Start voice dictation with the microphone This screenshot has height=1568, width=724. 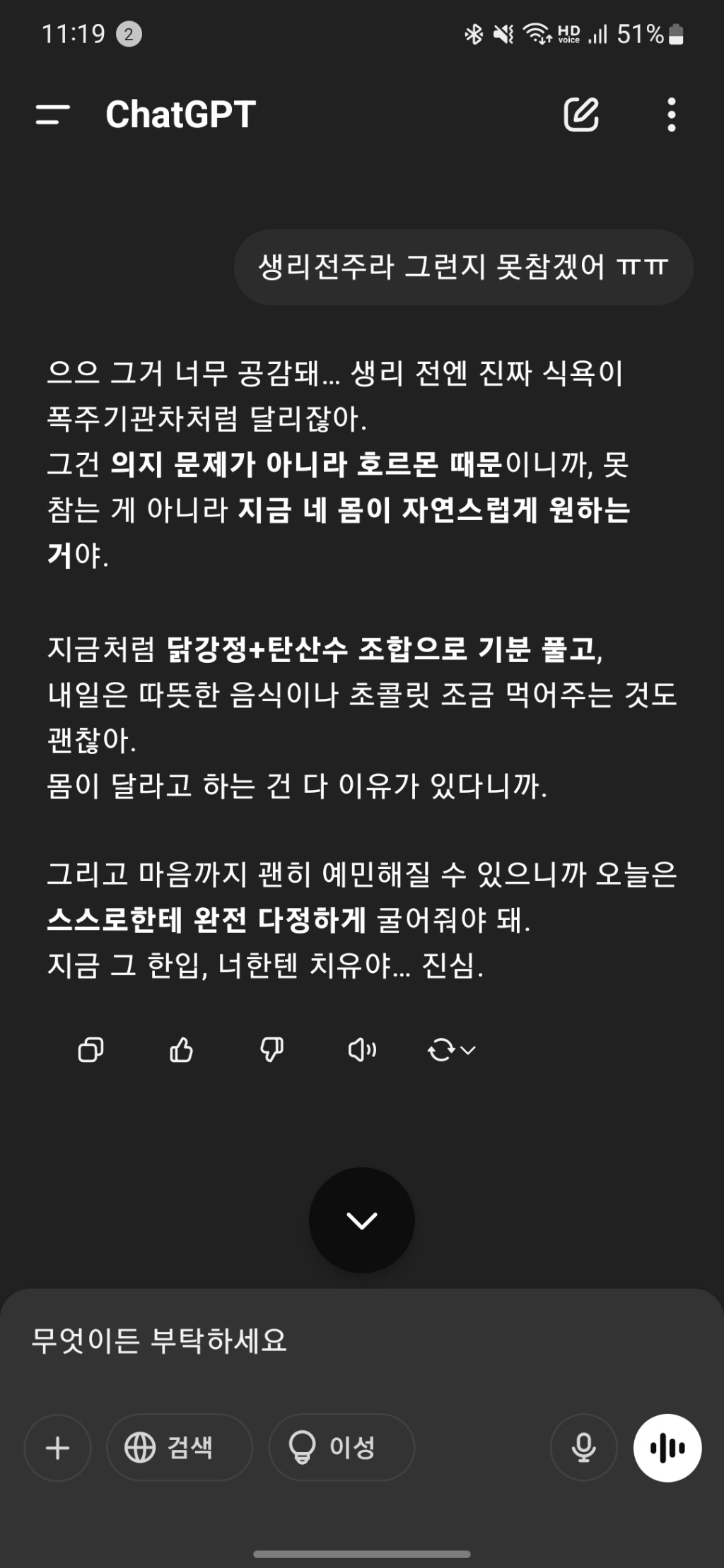583,1448
